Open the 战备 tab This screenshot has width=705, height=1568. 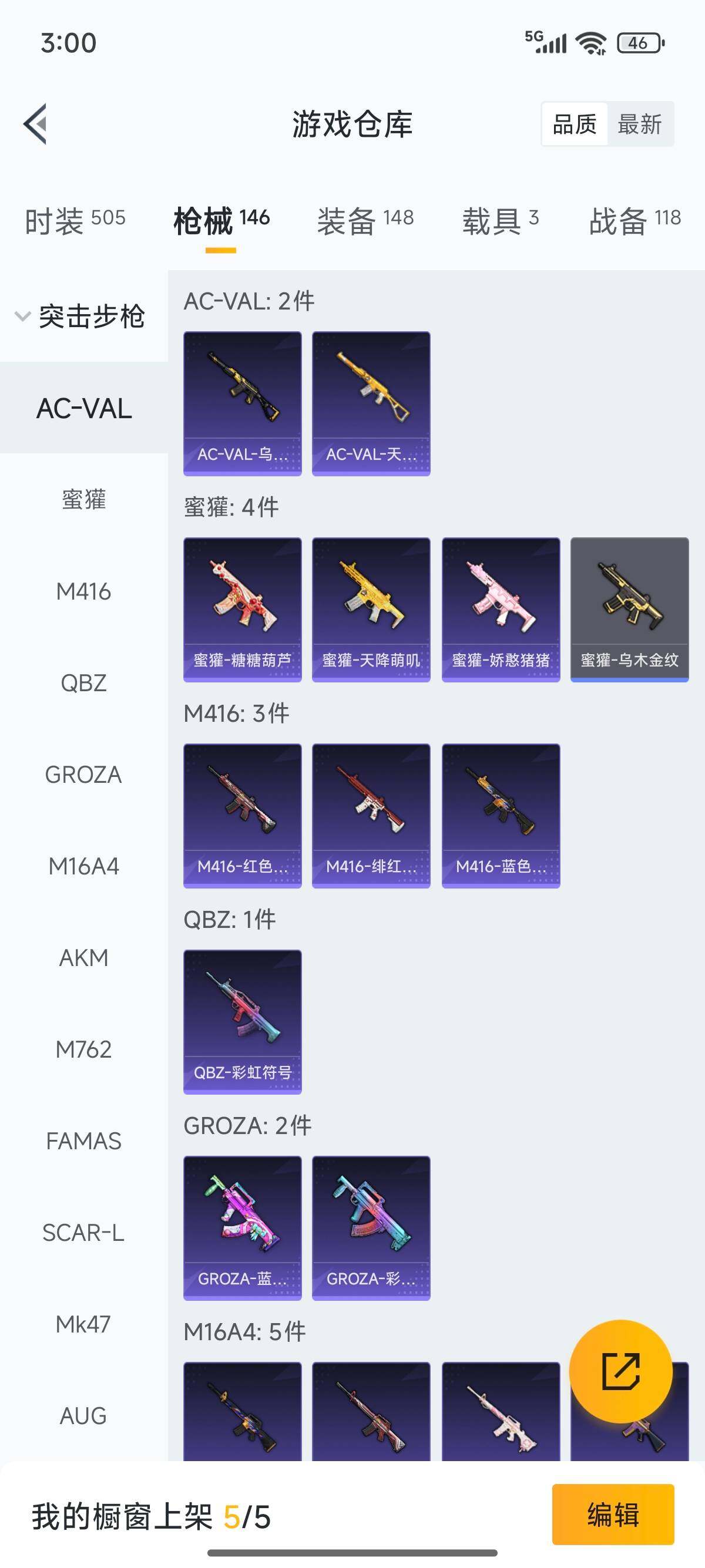pos(634,220)
